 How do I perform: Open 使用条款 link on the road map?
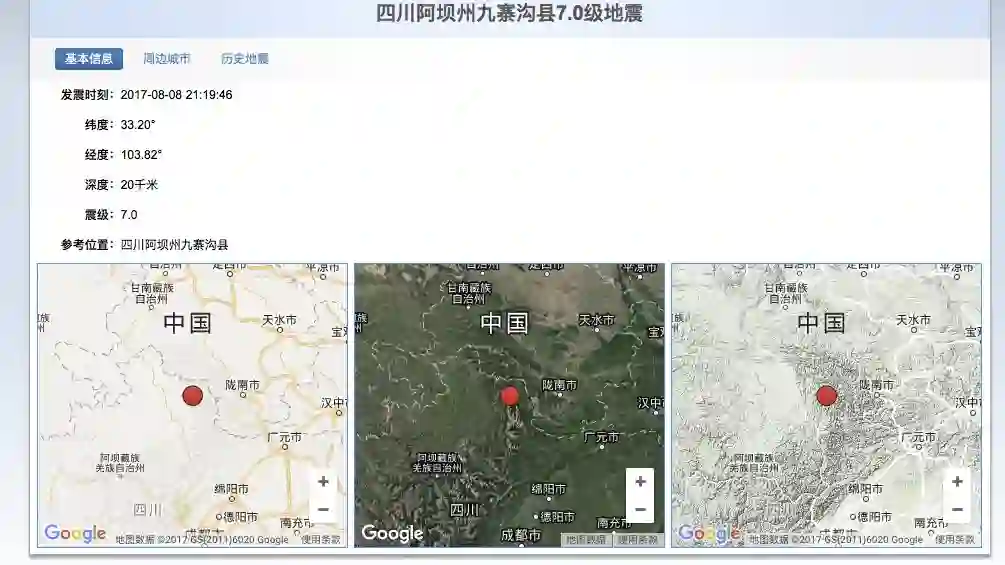point(320,540)
